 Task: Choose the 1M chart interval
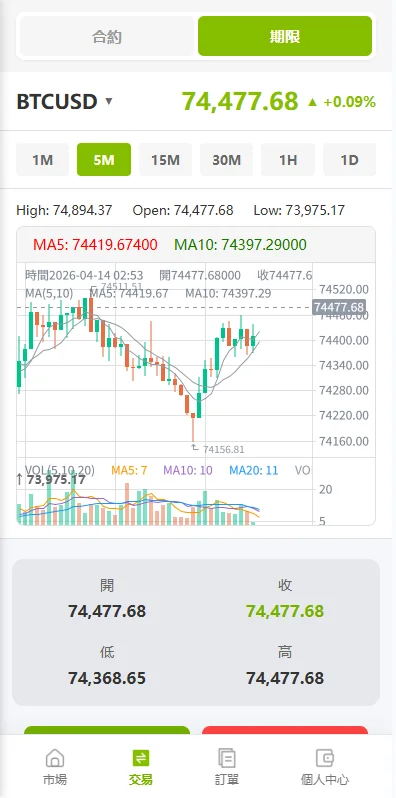(x=43, y=160)
